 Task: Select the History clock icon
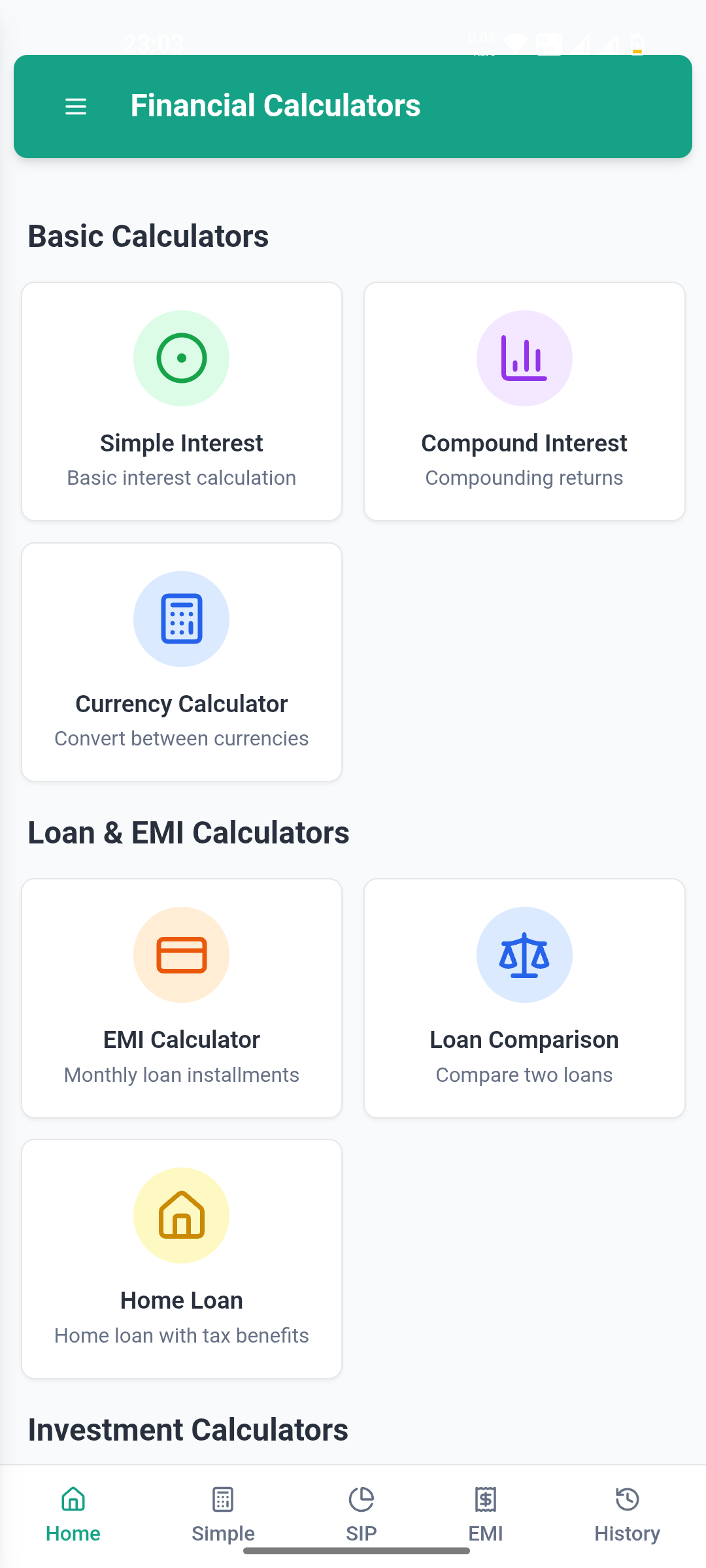click(x=626, y=1499)
